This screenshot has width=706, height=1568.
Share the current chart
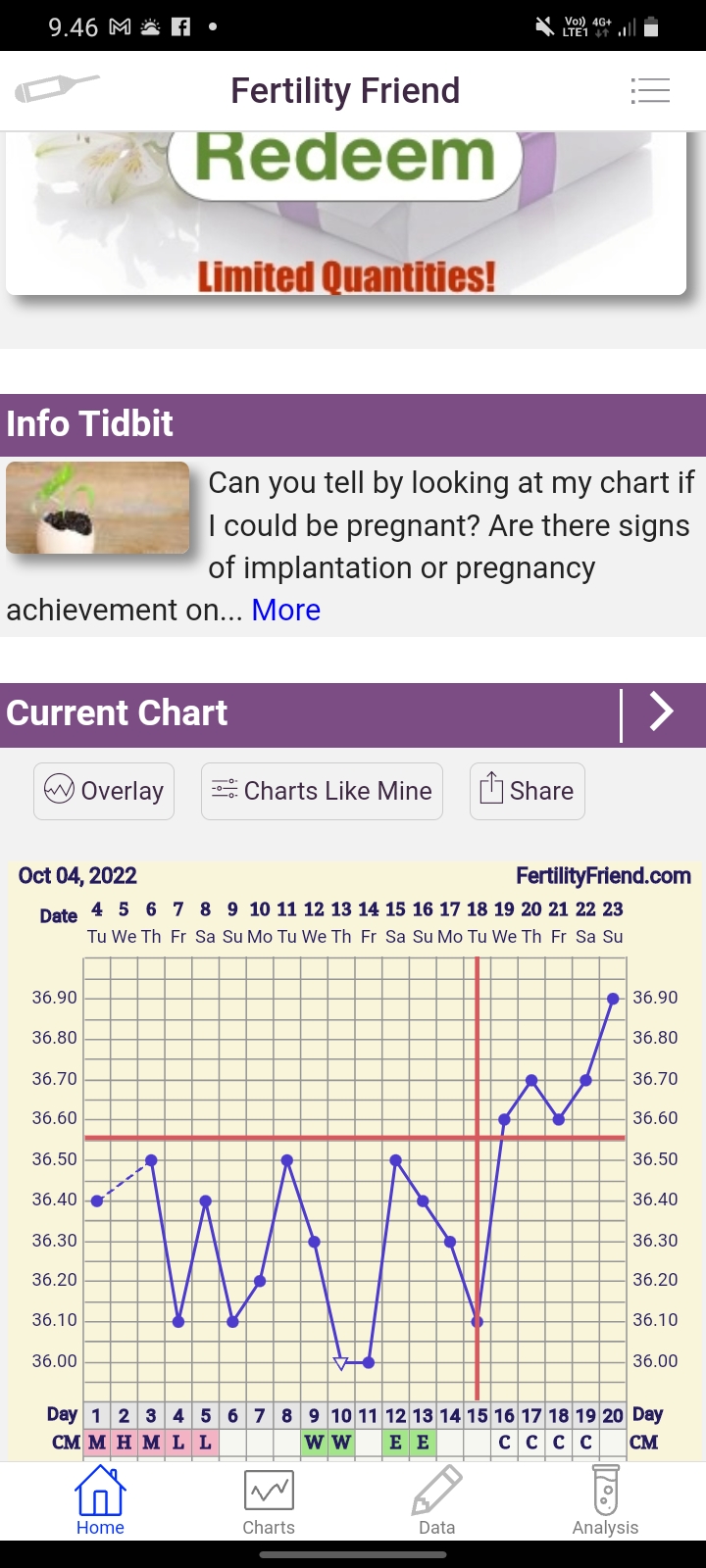[528, 791]
